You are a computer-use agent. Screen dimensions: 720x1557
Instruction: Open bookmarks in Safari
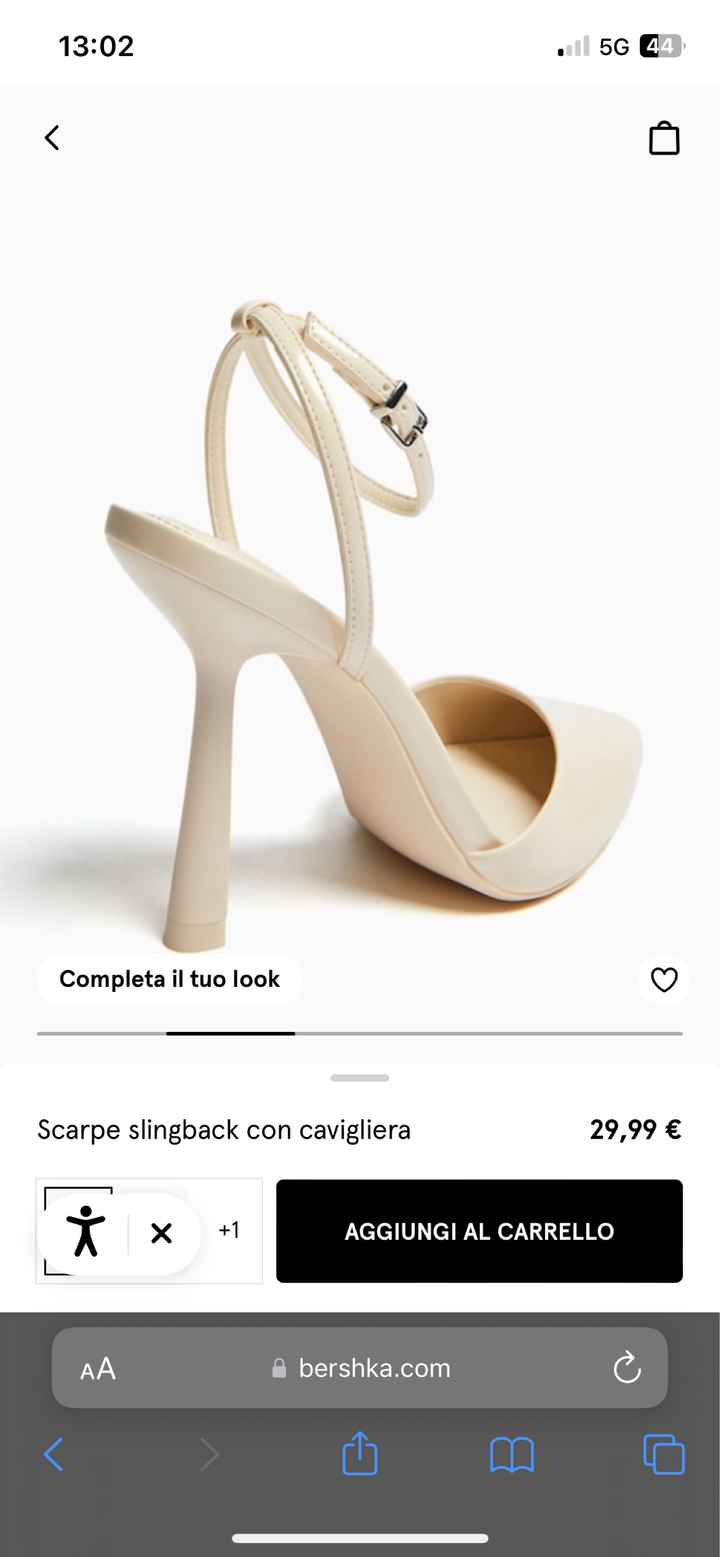pos(511,1455)
